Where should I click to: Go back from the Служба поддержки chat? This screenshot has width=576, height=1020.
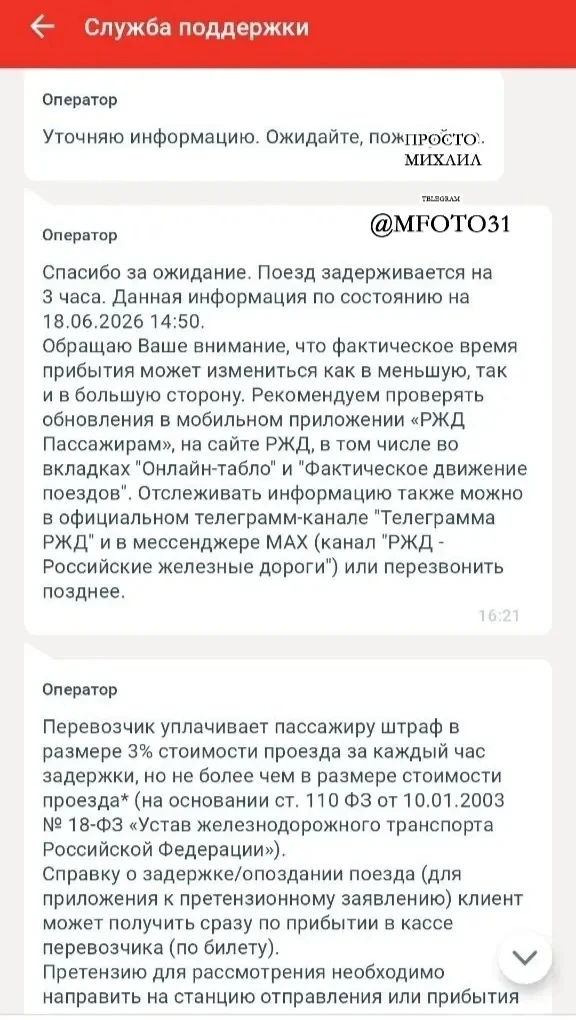42,27
